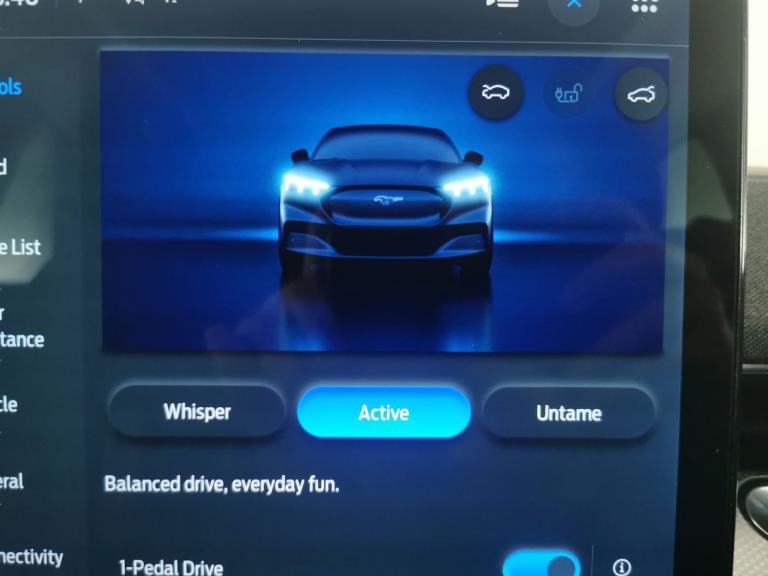Close the panel with the X button
This screenshot has height=576, width=768.
click(574, 6)
